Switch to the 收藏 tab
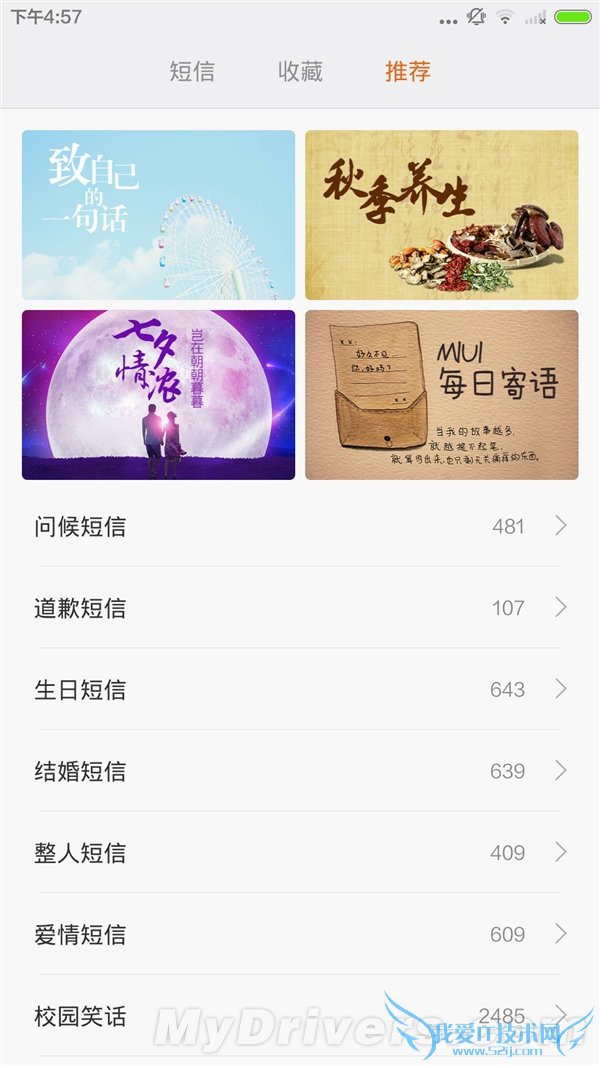600x1066 pixels. pos(300,72)
